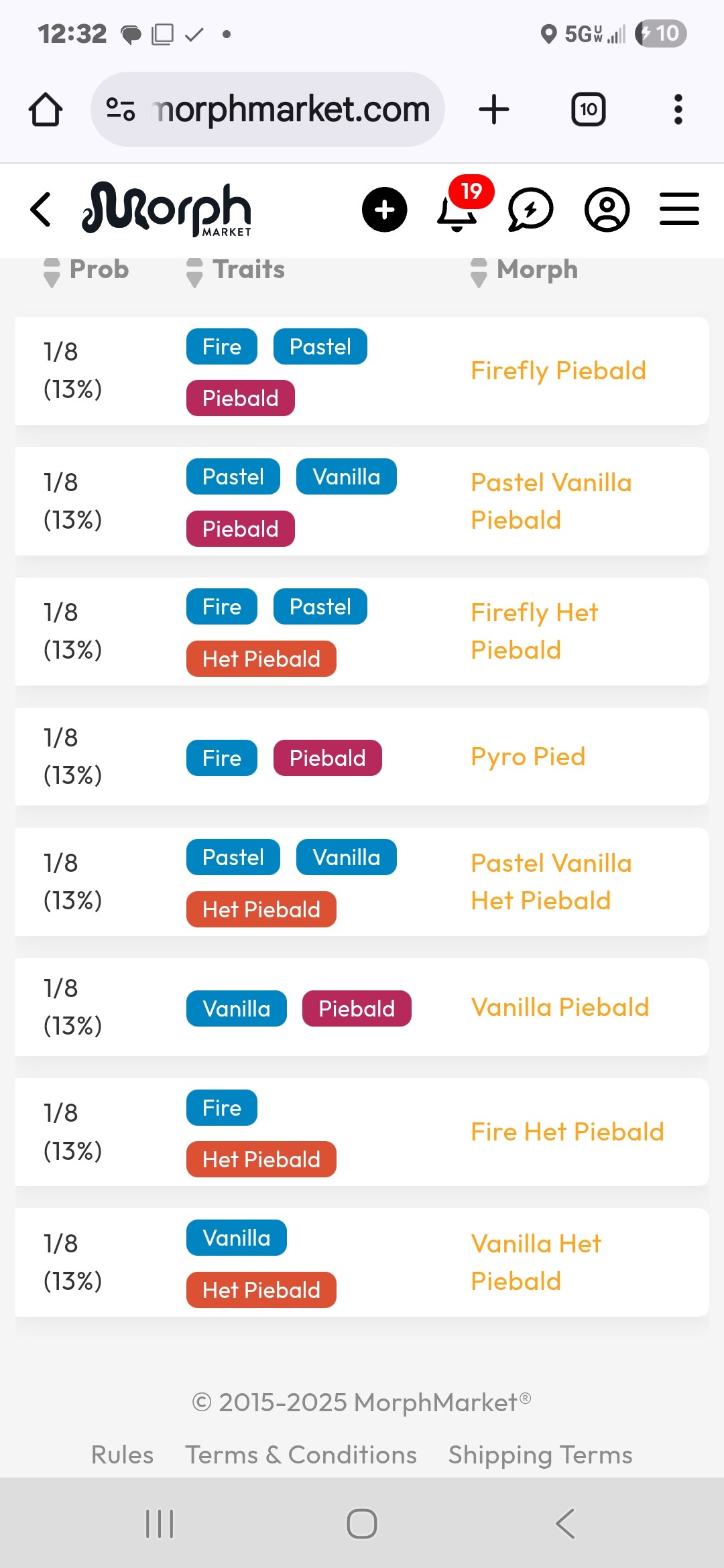724x1568 pixels.
Task: Open the Vanilla Piebald morph link
Action: (x=560, y=1007)
